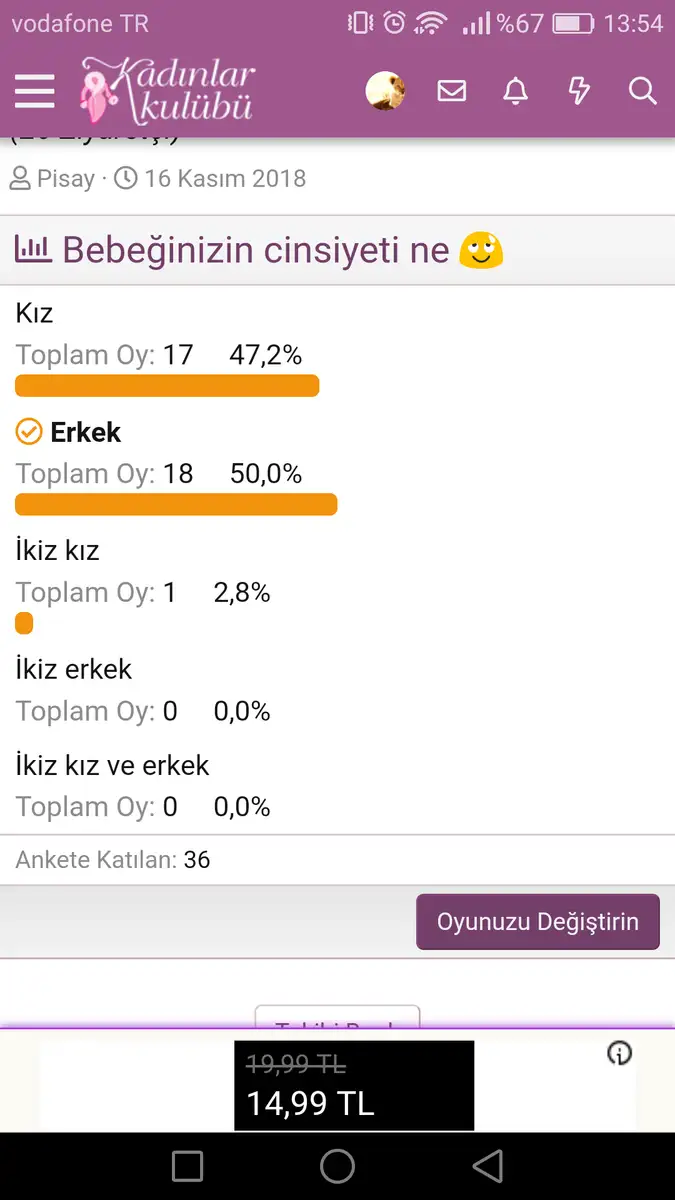Open the recent apps overview
This screenshot has height=1200, width=675.
187,1166
